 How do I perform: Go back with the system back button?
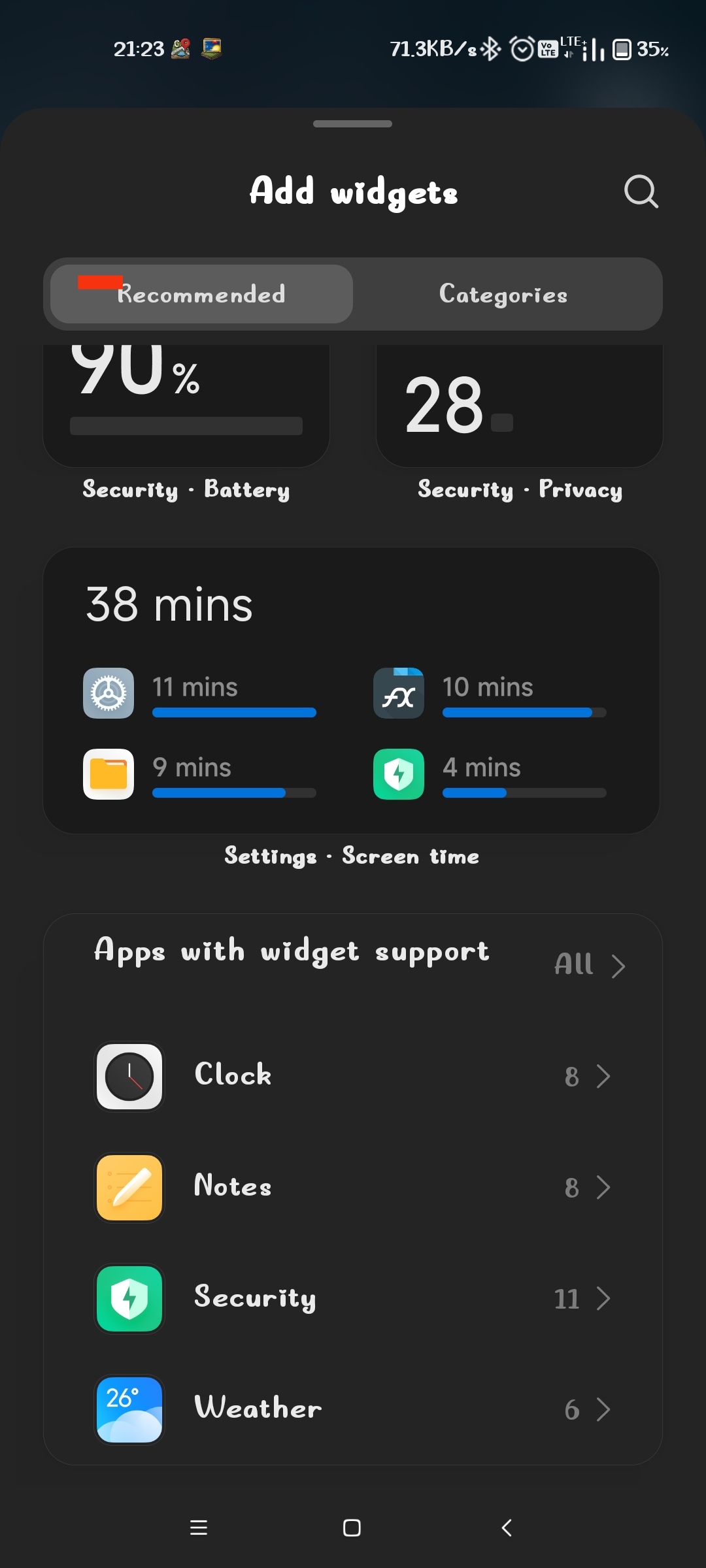507,1527
